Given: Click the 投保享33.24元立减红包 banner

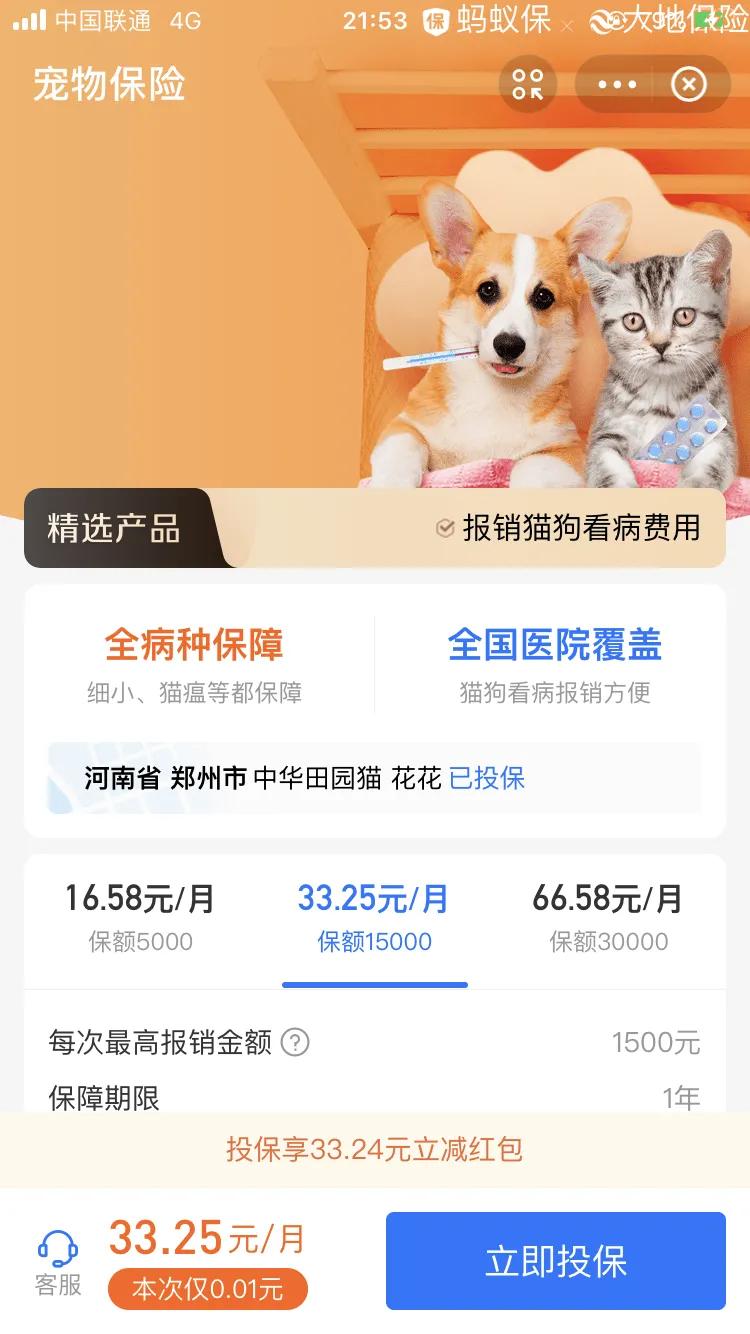Looking at the screenshot, I should pos(375,1151).
